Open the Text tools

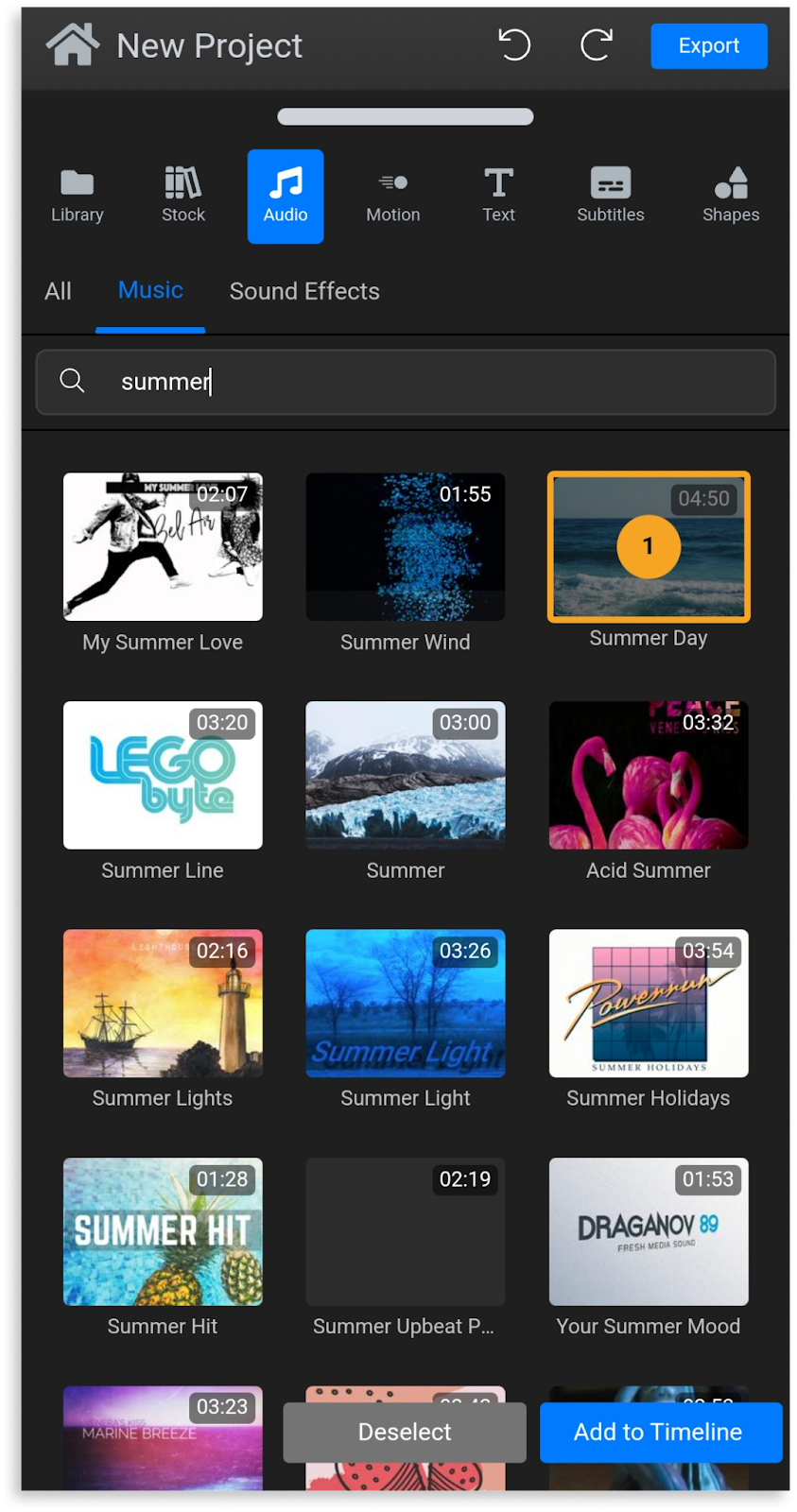click(498, 196)
